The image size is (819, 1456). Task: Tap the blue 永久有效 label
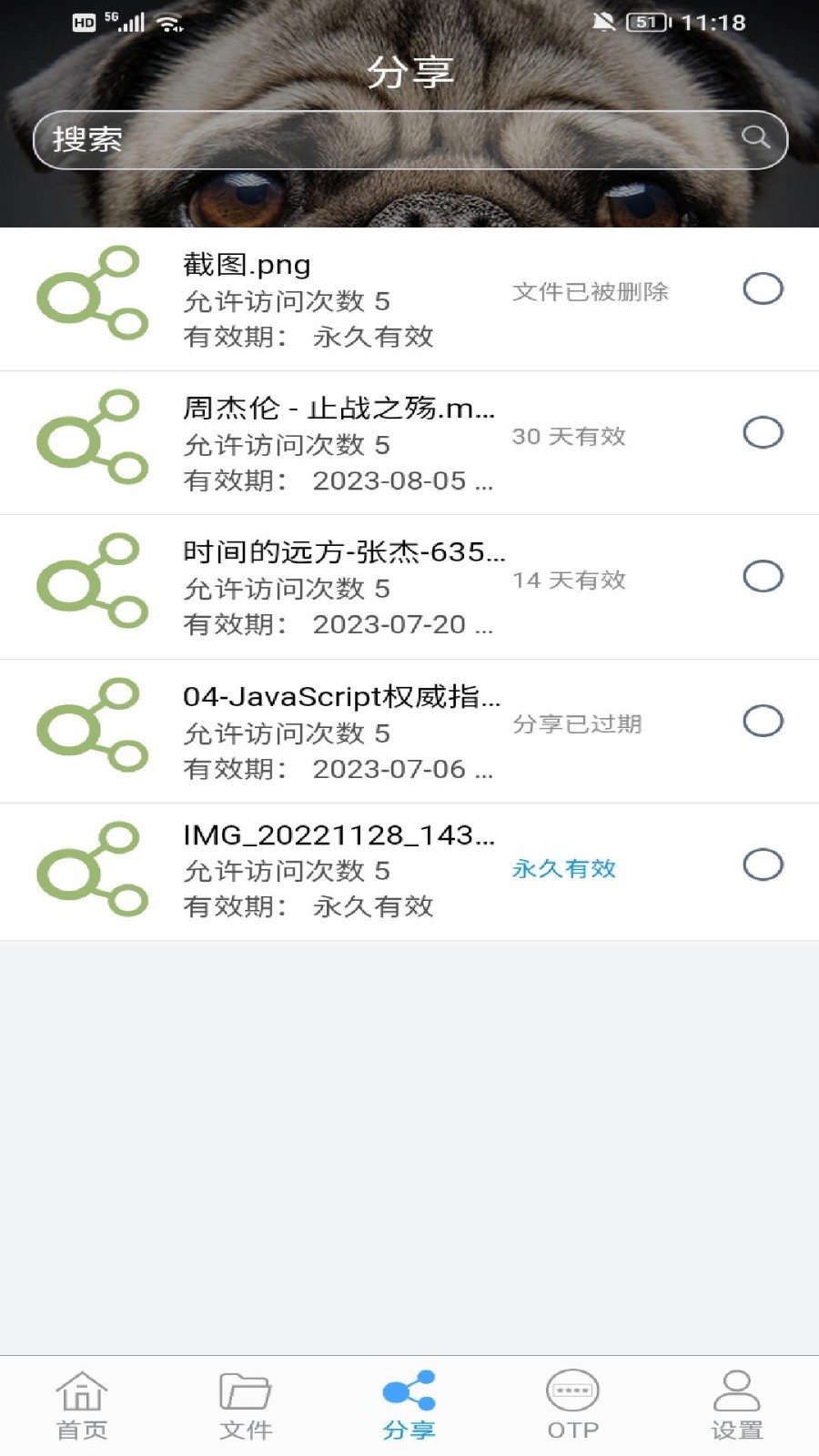[562, 869]
